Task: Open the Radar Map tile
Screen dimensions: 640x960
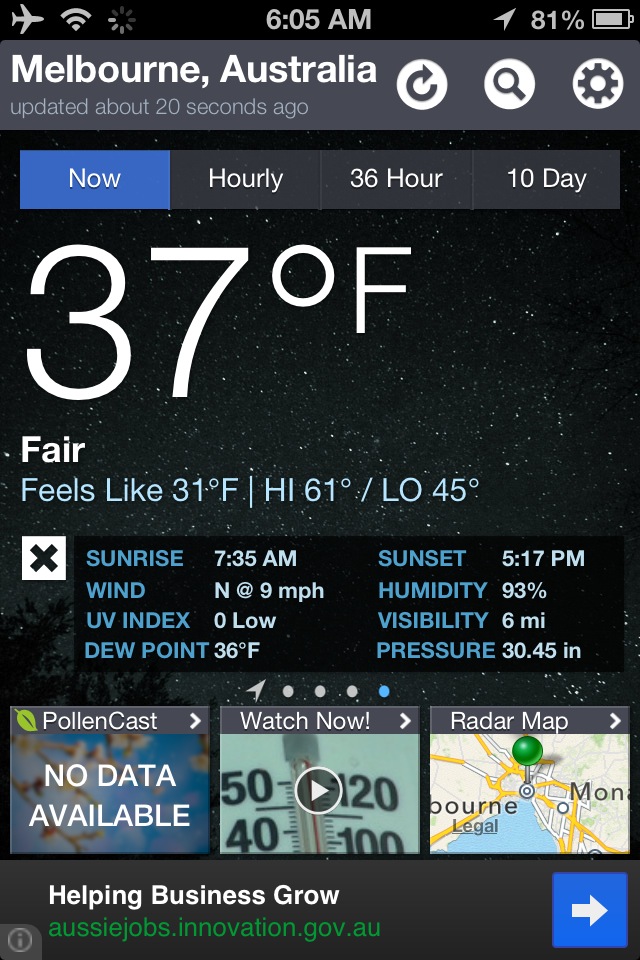Action: (x=529, y=780)
